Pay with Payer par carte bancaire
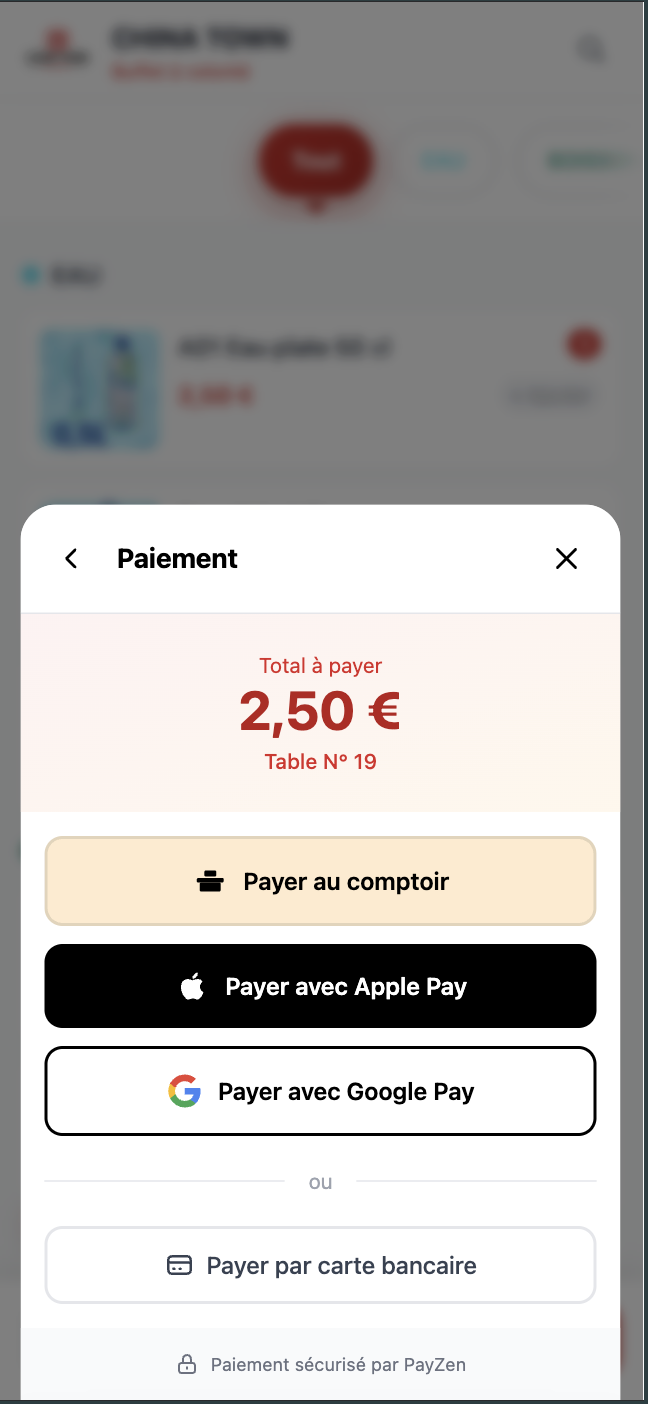 [320, 1265]
